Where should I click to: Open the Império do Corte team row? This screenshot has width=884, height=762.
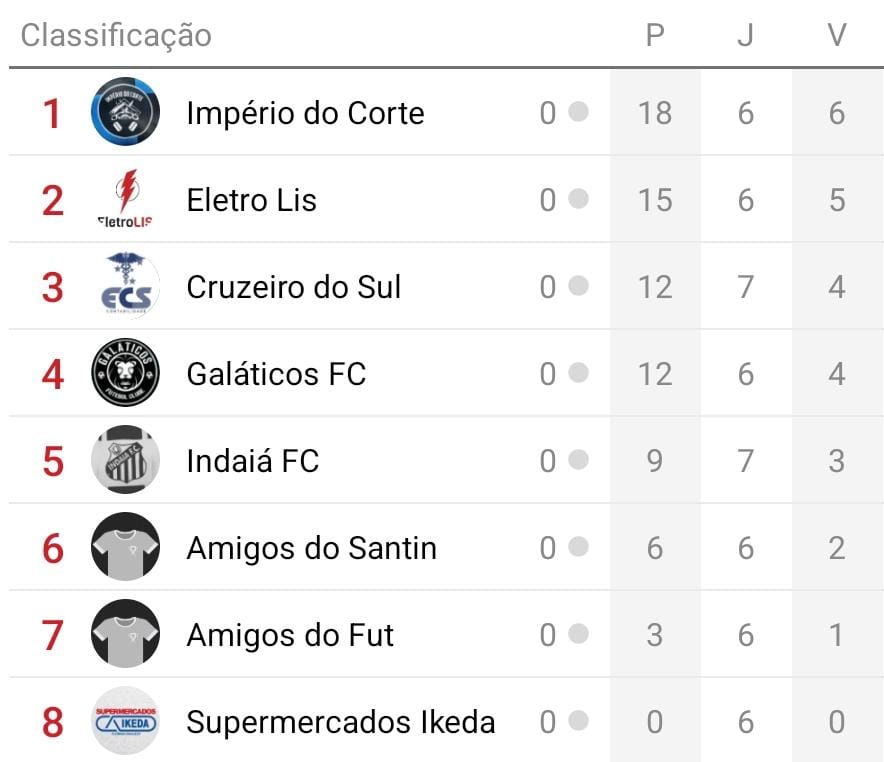305,113
